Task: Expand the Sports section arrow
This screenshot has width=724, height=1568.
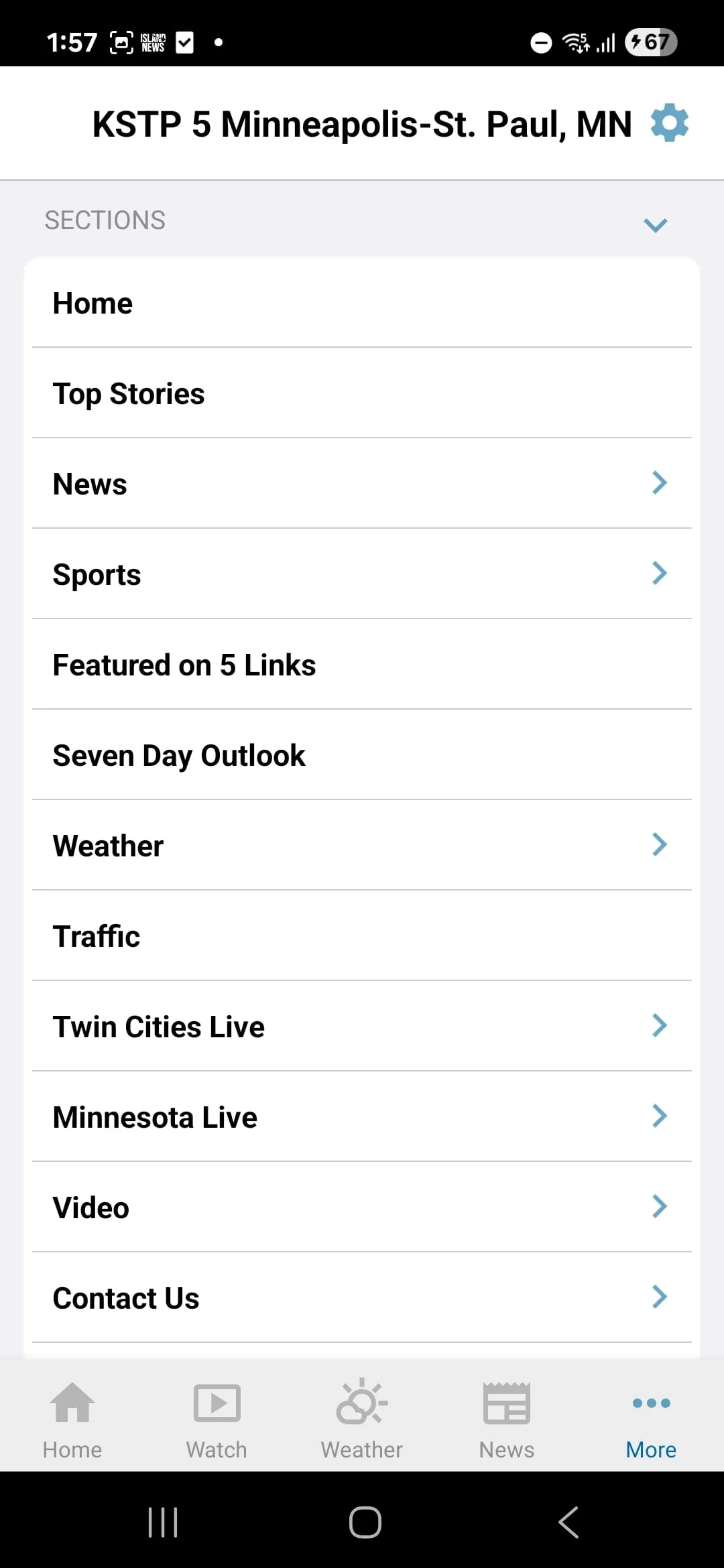Action: [660, 573]
